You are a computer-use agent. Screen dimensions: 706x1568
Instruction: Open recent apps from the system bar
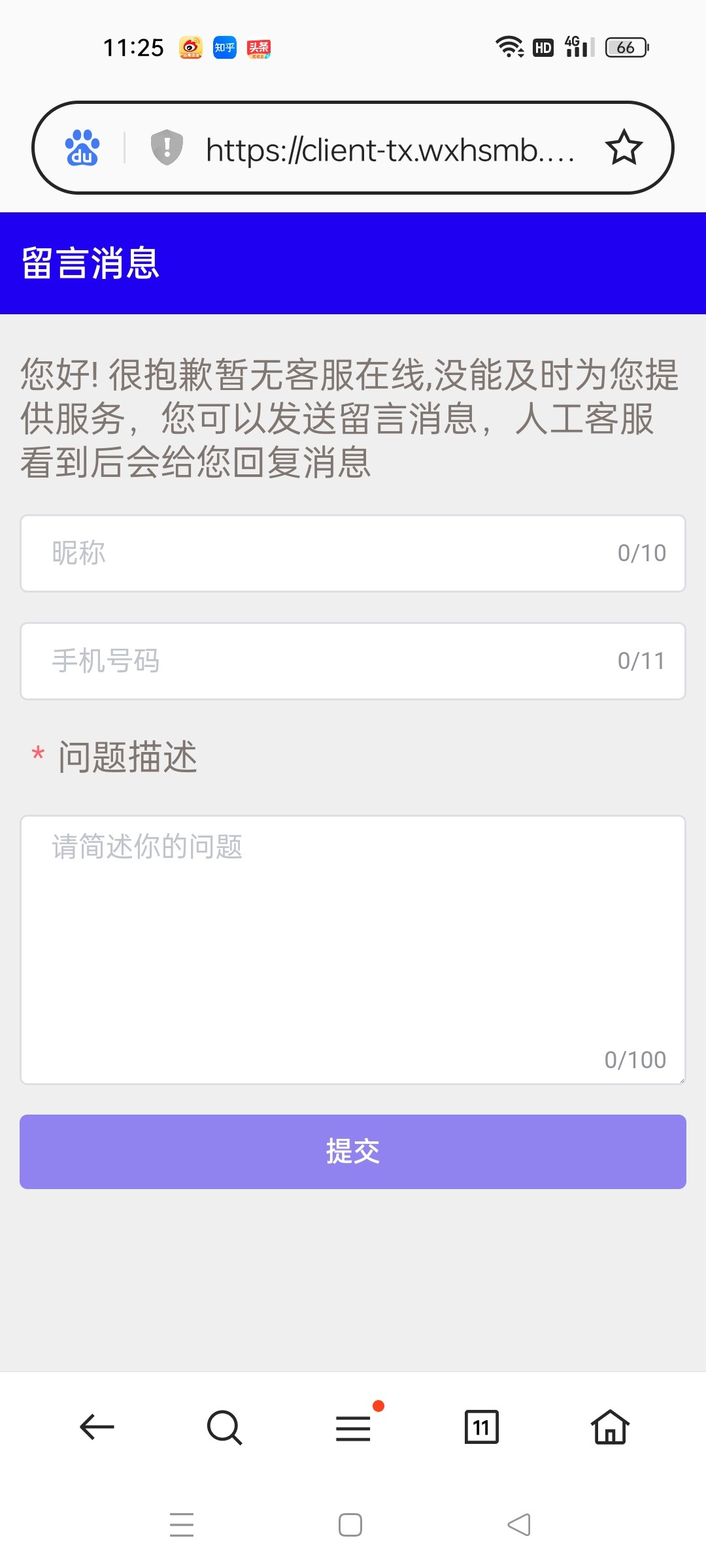pos(182,1525)
